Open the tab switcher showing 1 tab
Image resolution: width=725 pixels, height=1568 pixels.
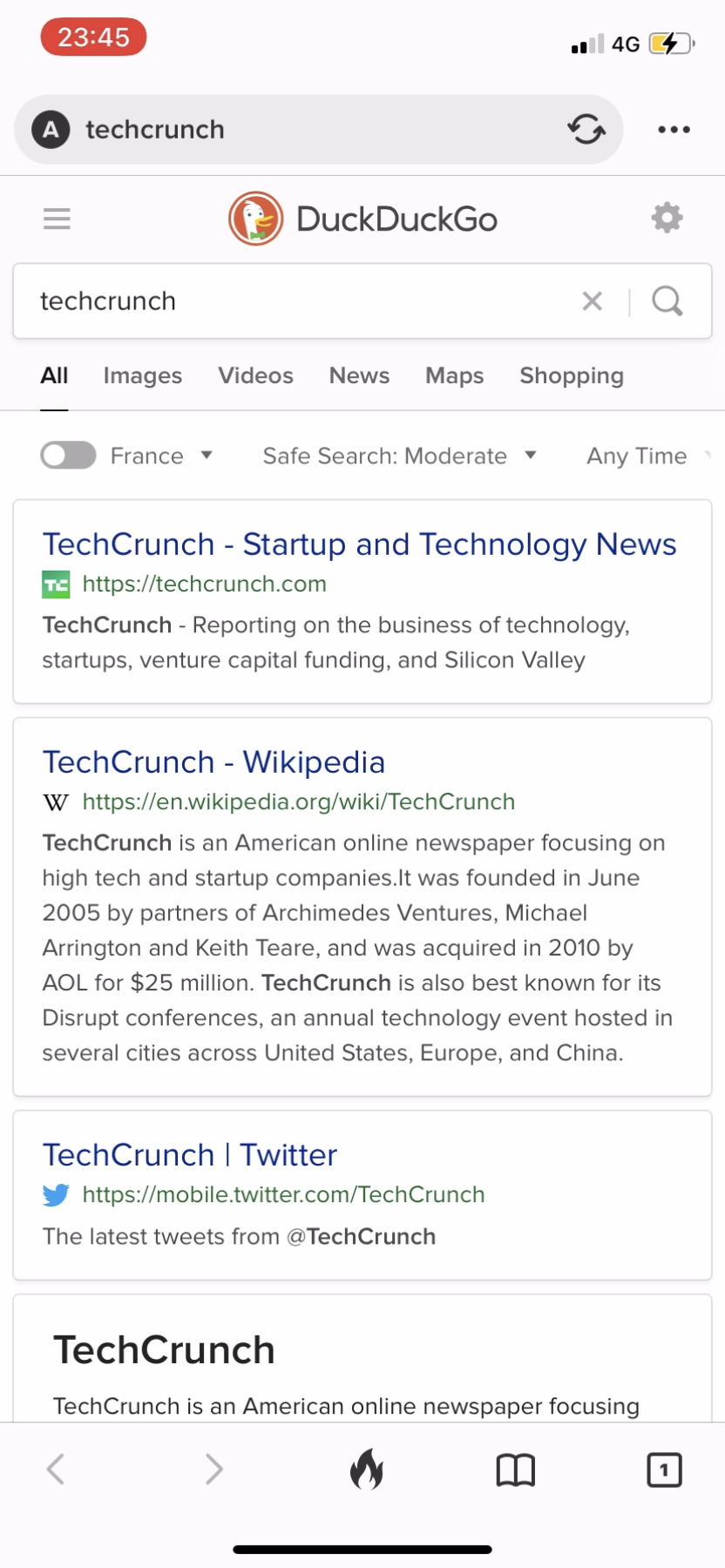coord(664,1469)
